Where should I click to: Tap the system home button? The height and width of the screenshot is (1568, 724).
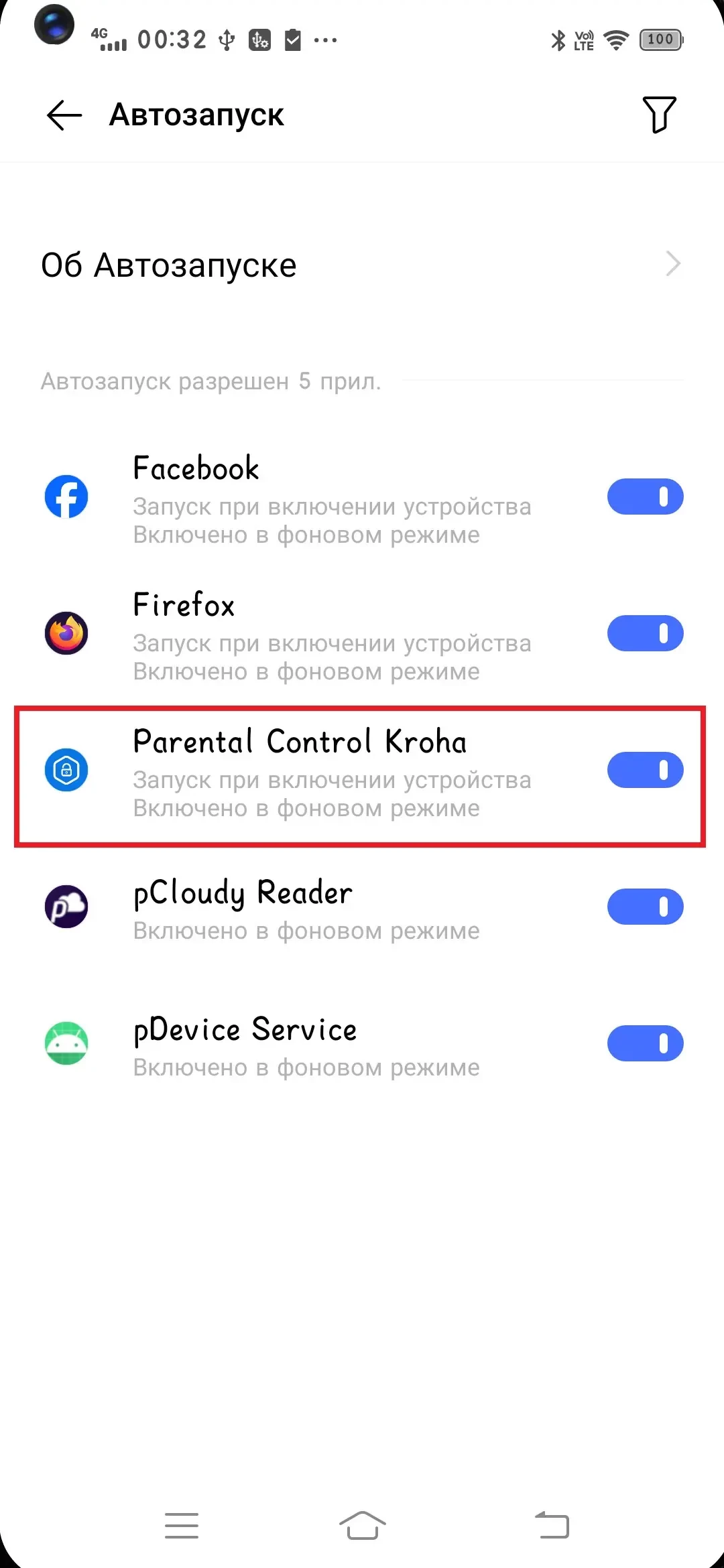(x=362, y=1526)
